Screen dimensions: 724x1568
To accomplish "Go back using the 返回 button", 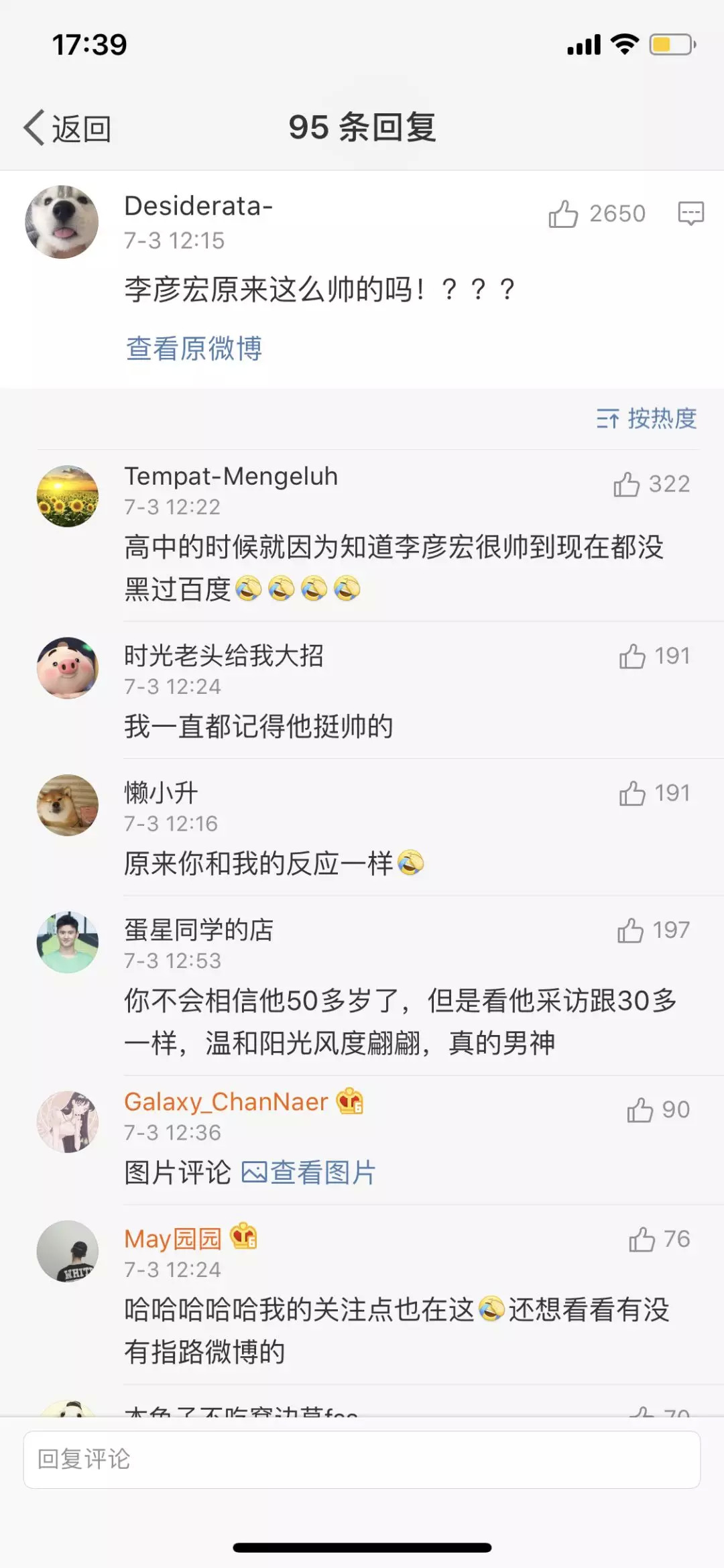I will (67, 127).
